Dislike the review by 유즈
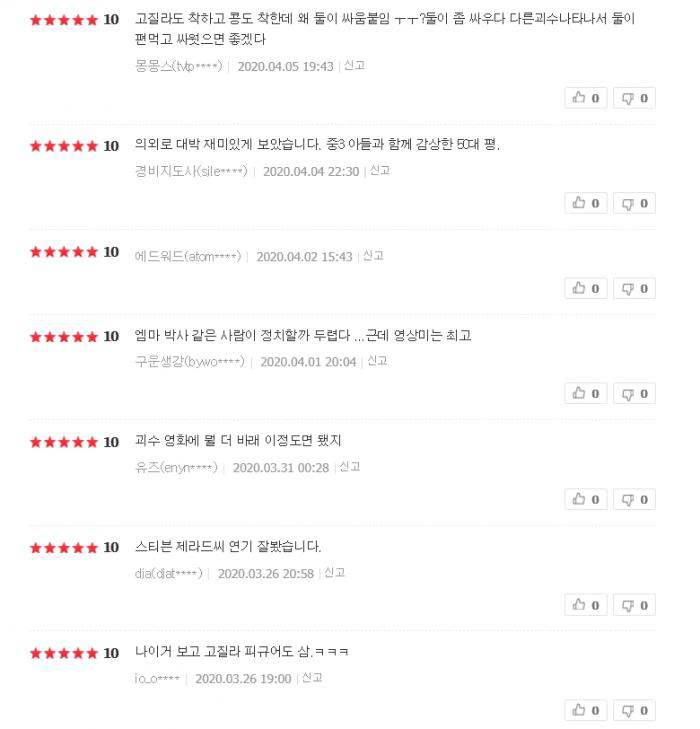700x729 pixels. [x=634, y=499]
